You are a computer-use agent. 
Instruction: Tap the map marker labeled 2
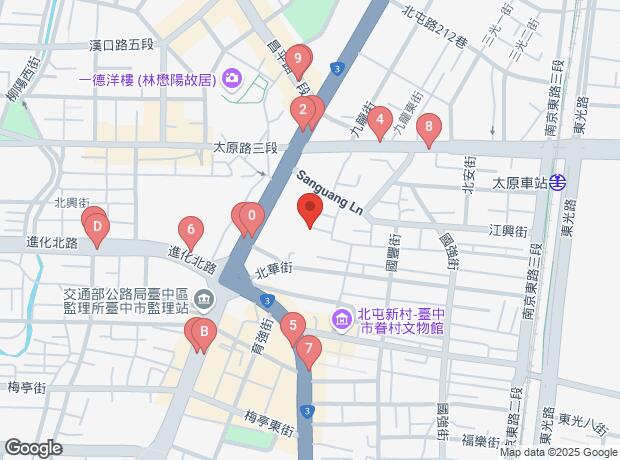coord(302,110)
